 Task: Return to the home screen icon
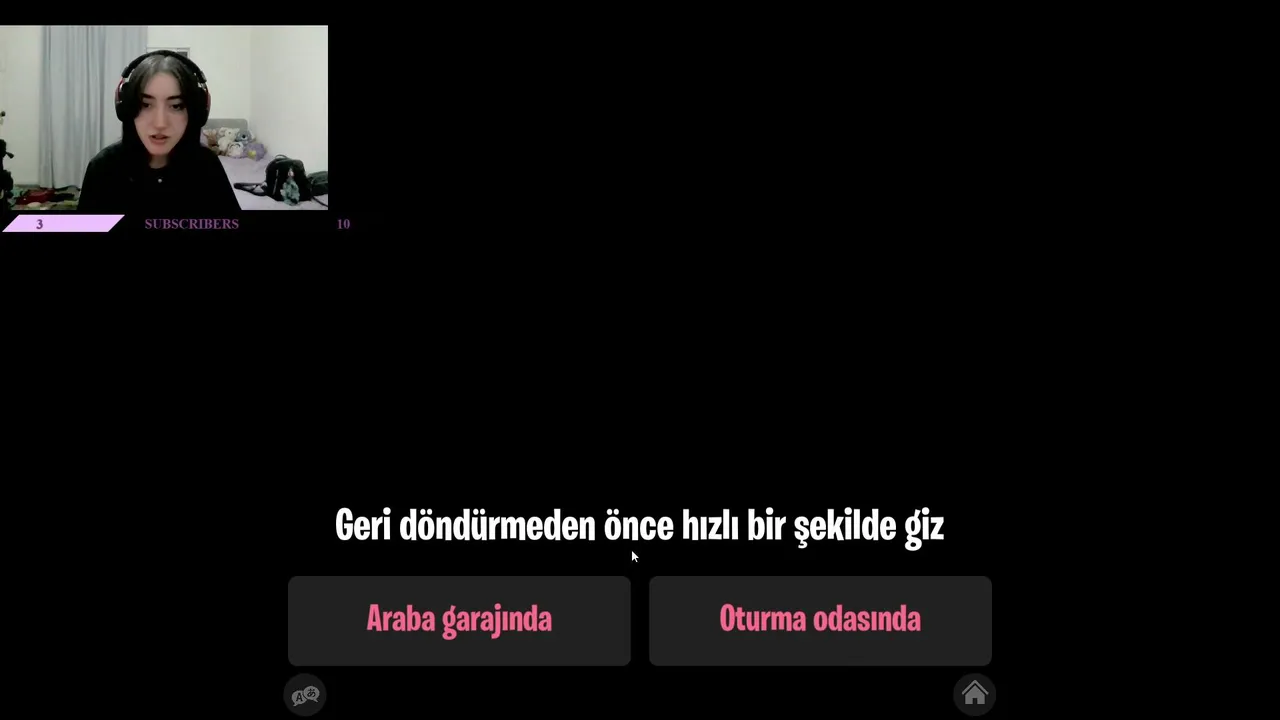[x=974, y=694]
